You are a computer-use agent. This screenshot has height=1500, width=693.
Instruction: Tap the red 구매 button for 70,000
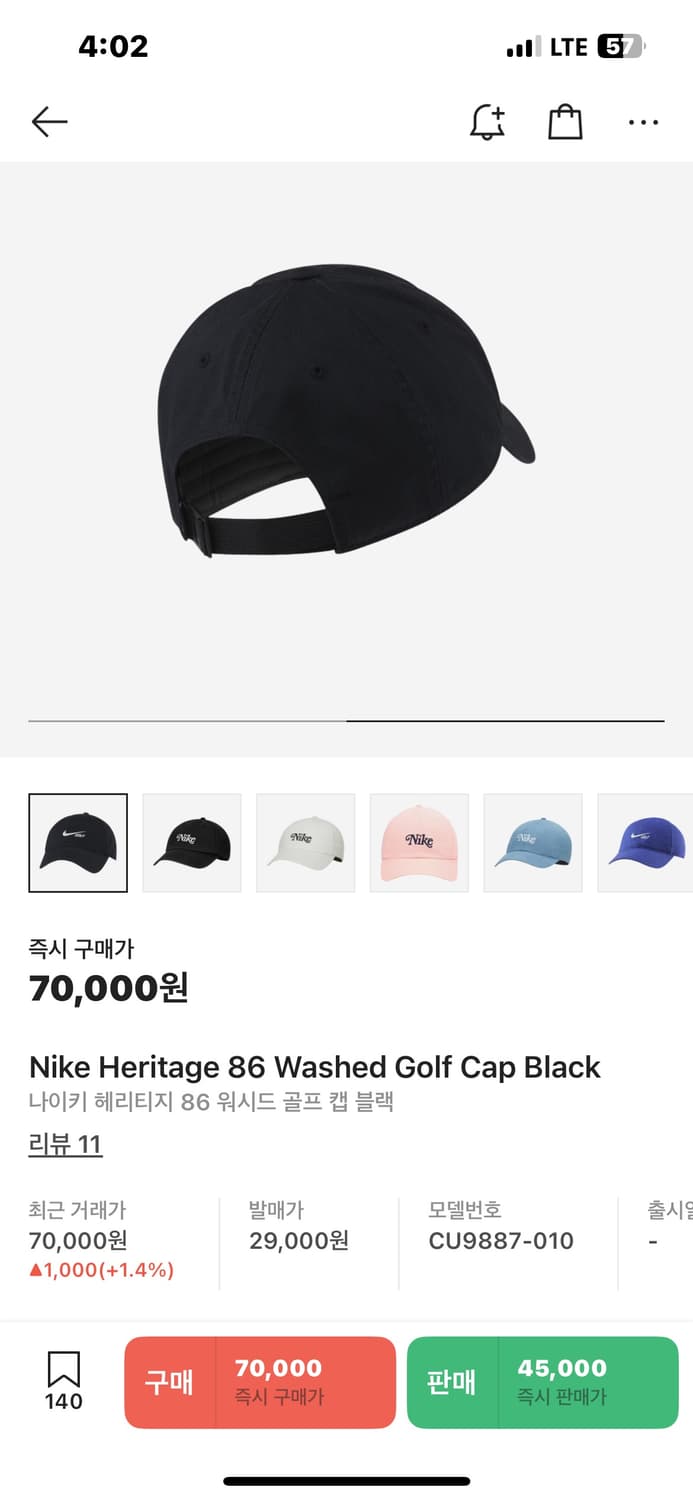[x=260, y=1382]
